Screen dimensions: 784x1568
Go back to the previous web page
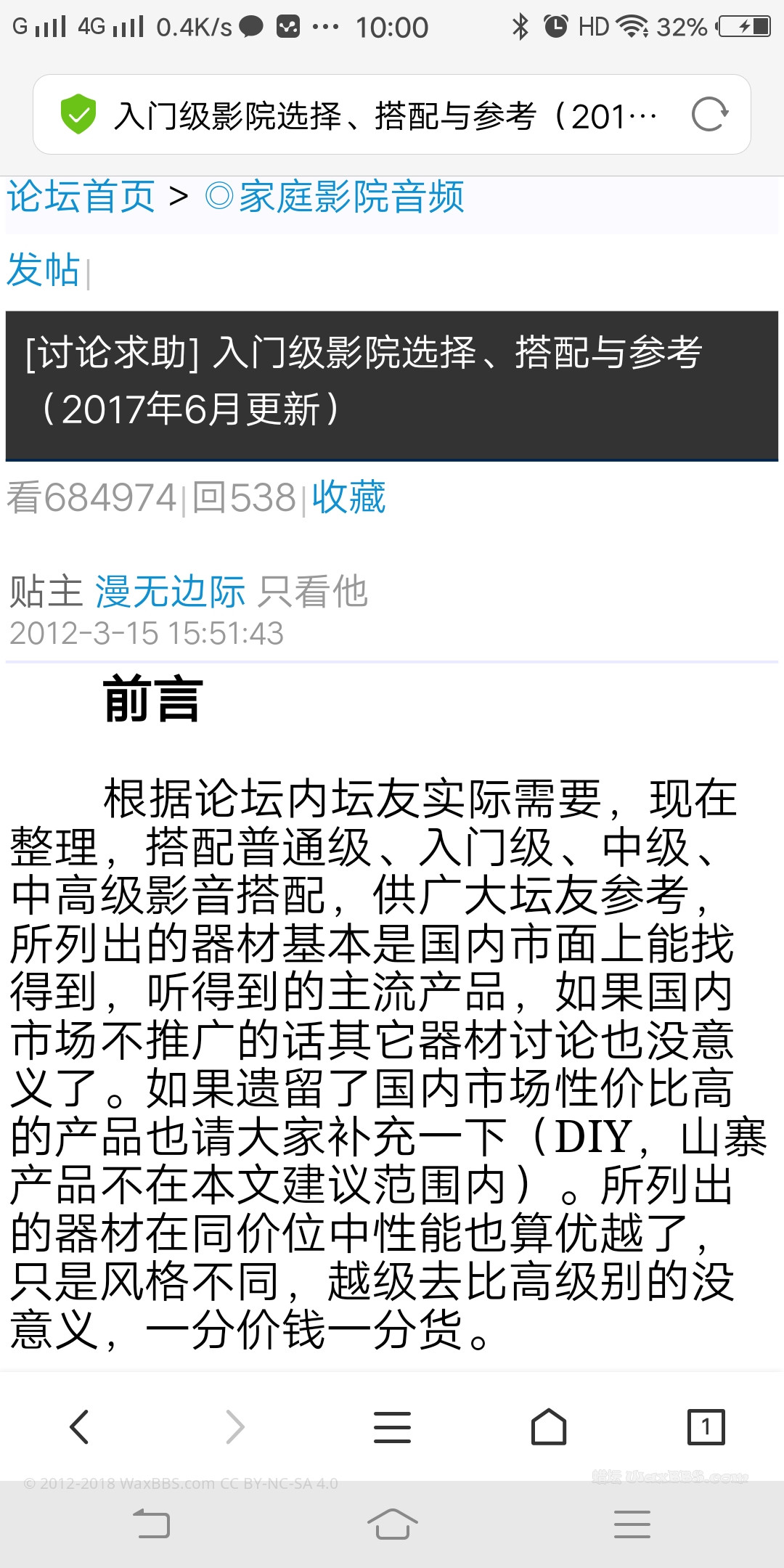[79, 1427]
